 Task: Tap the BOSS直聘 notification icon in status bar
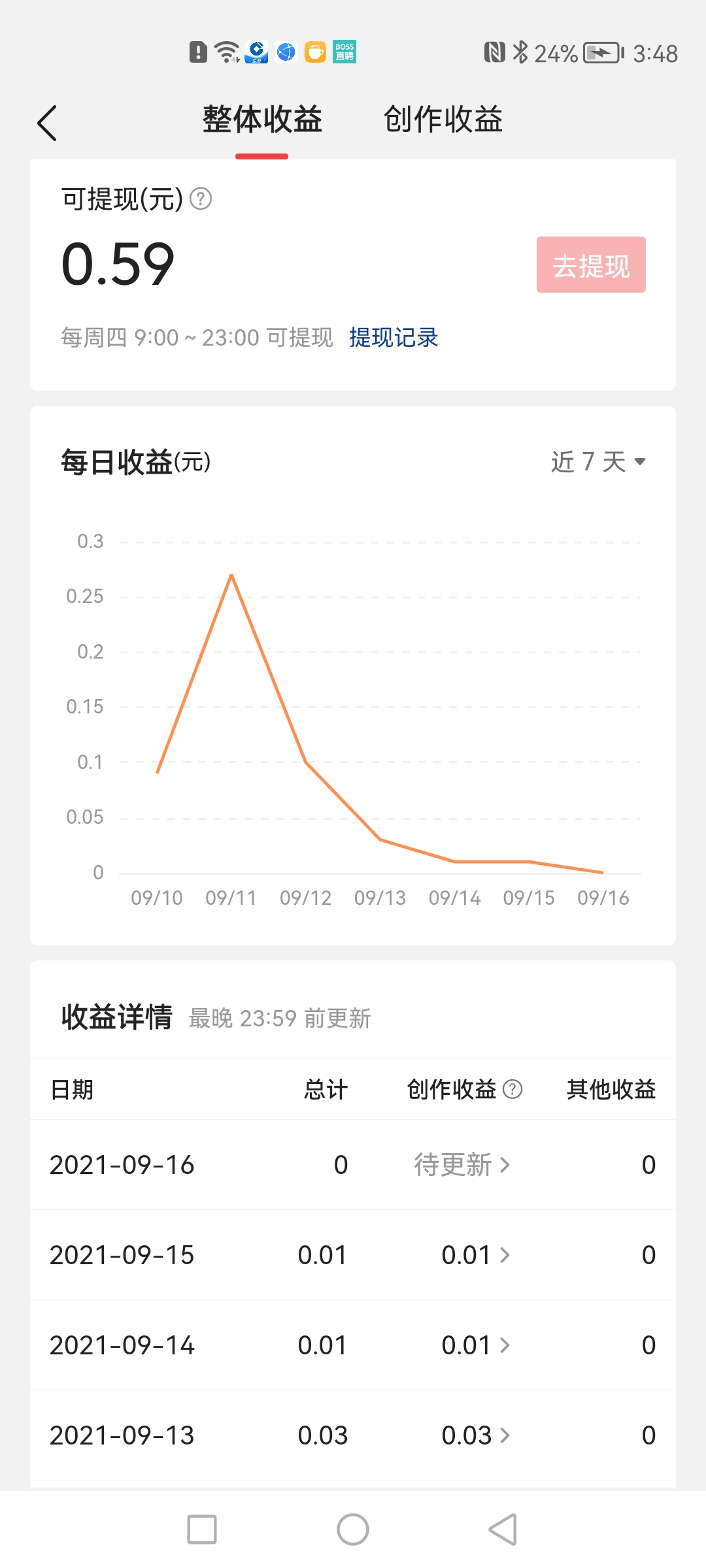(x=345, y=51)
